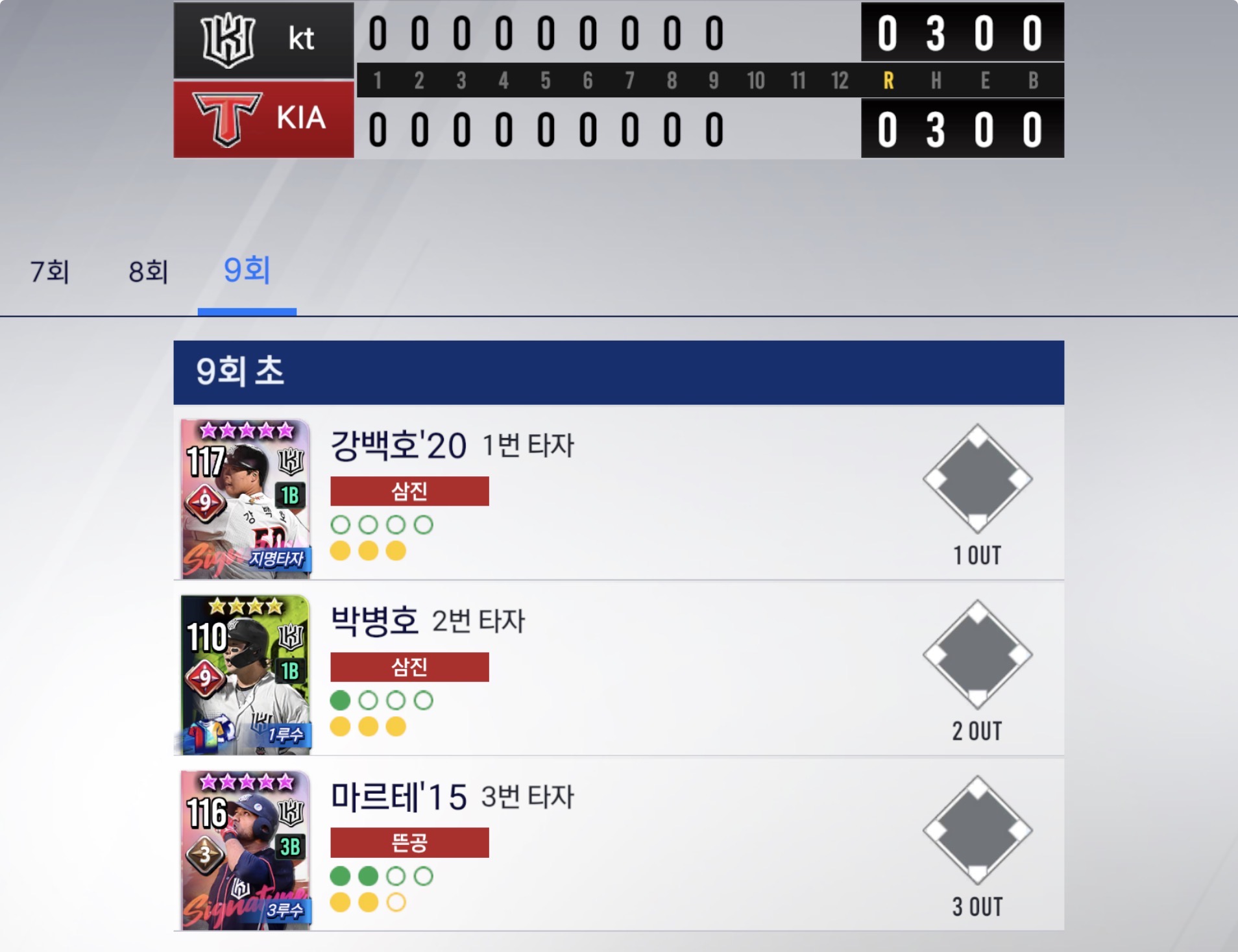Open 마르테'15 player card
Screen dimensions: 1238x952
click(245, 849)
